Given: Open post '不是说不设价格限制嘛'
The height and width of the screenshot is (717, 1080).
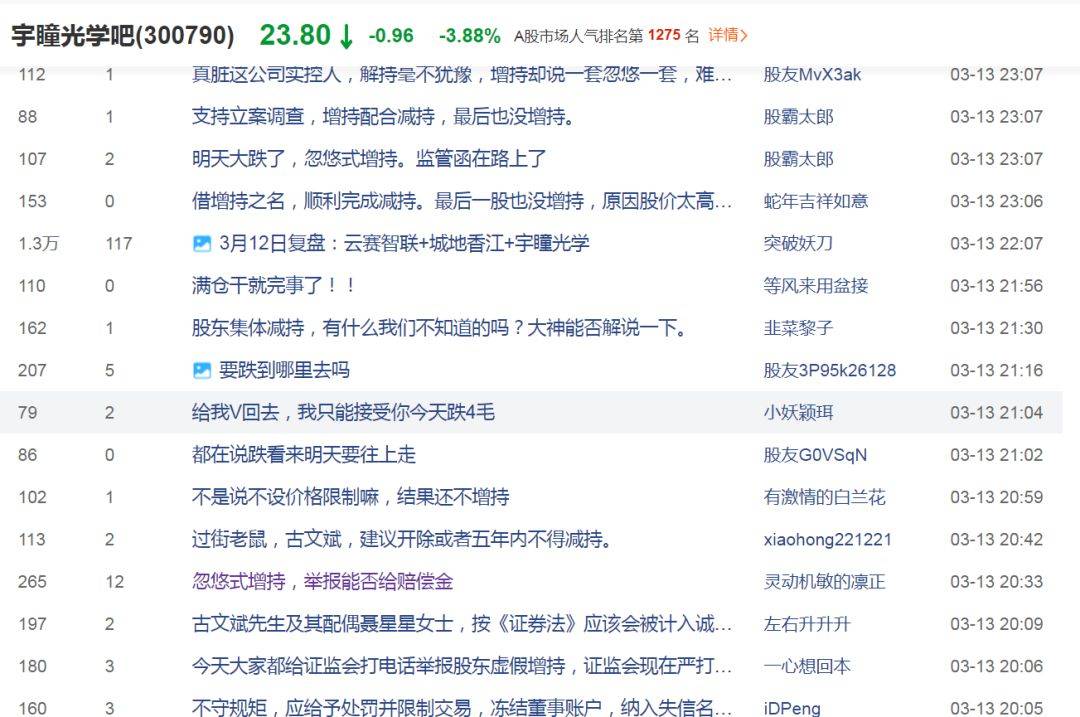Looking at the screenshot, I should [x=350, y=497].
